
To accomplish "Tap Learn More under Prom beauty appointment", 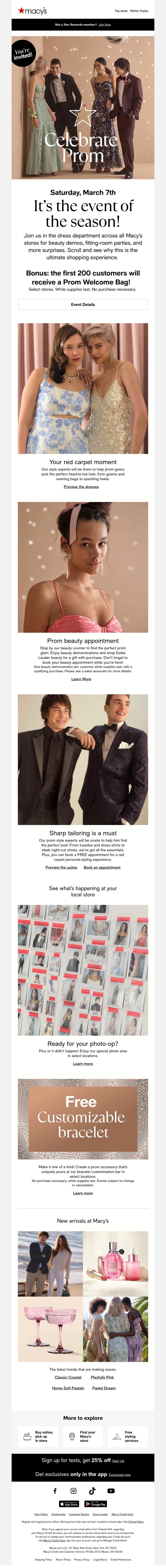I will [x=81, y=679].
